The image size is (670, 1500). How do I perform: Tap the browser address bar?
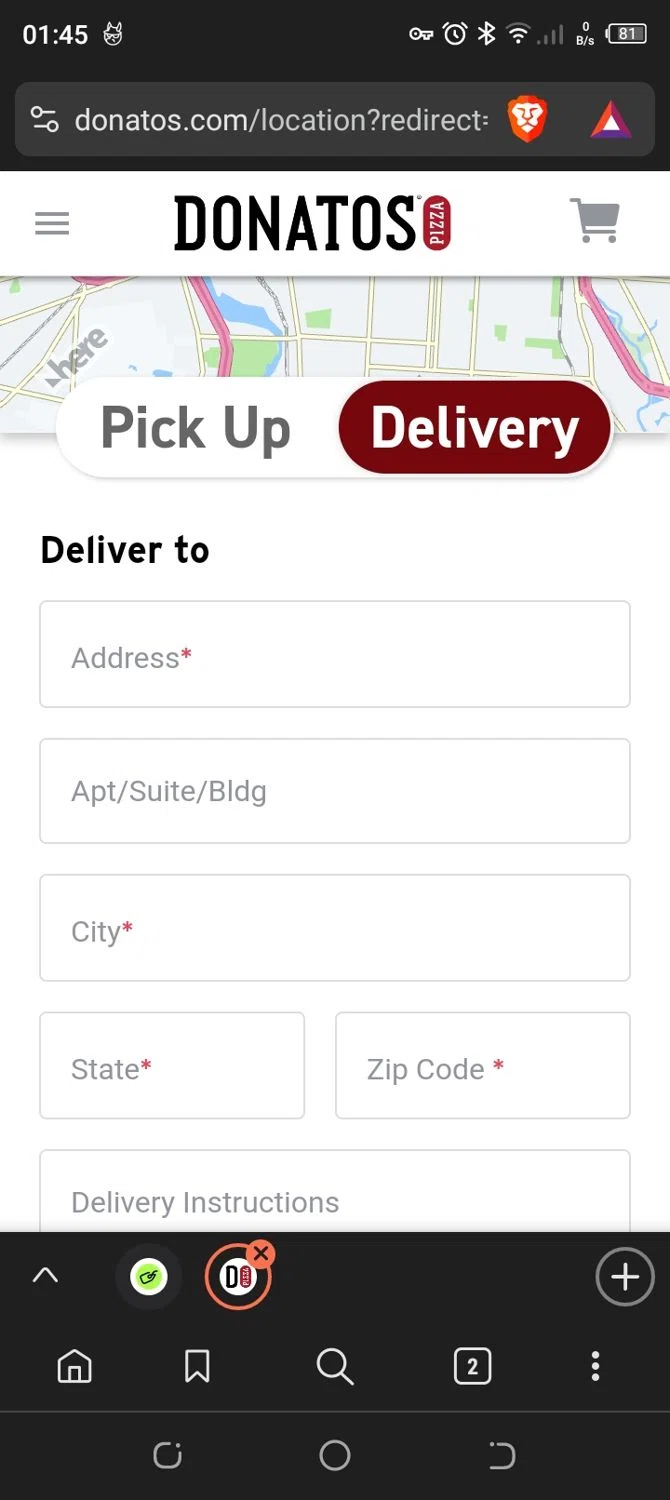pyautogui.click(x=282, y=120)
